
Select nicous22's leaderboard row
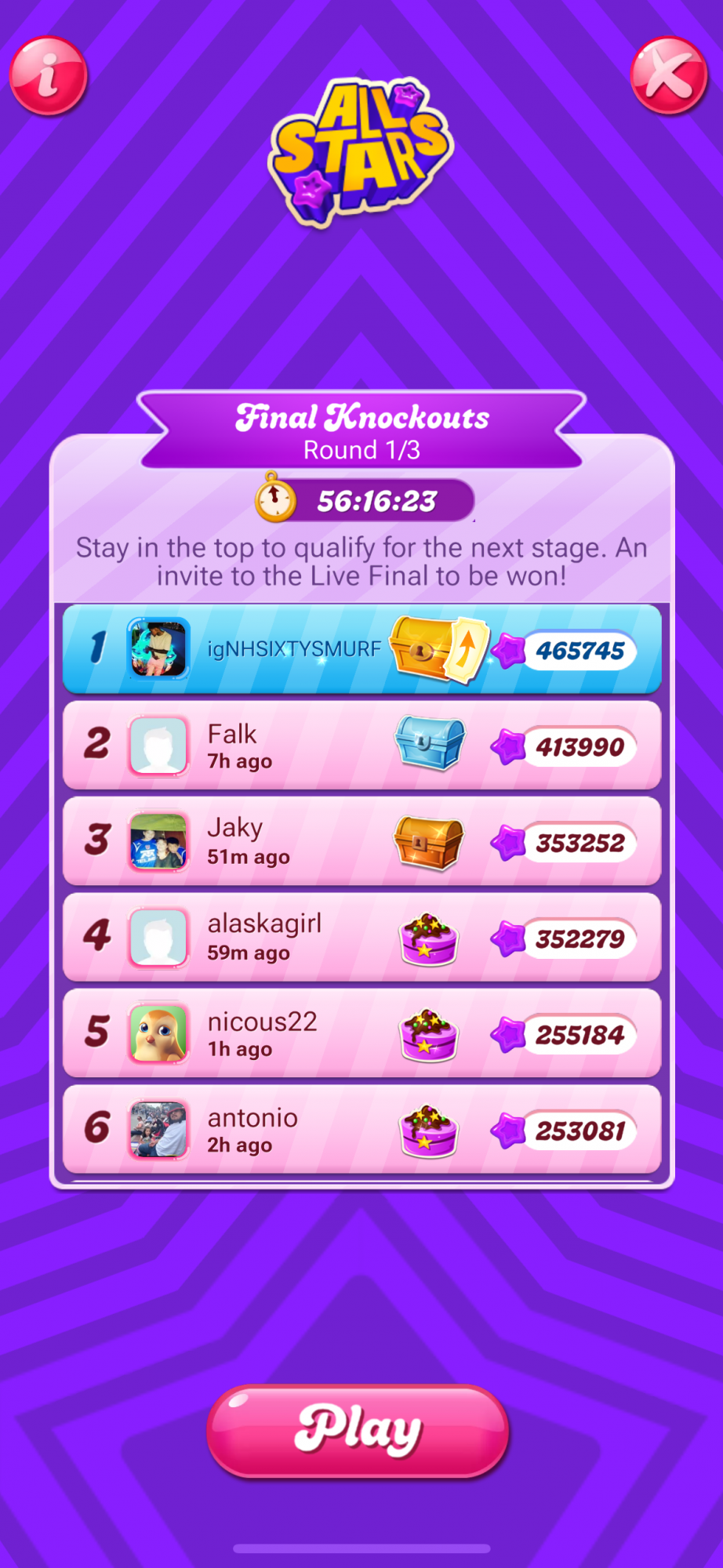point(361,1034)
